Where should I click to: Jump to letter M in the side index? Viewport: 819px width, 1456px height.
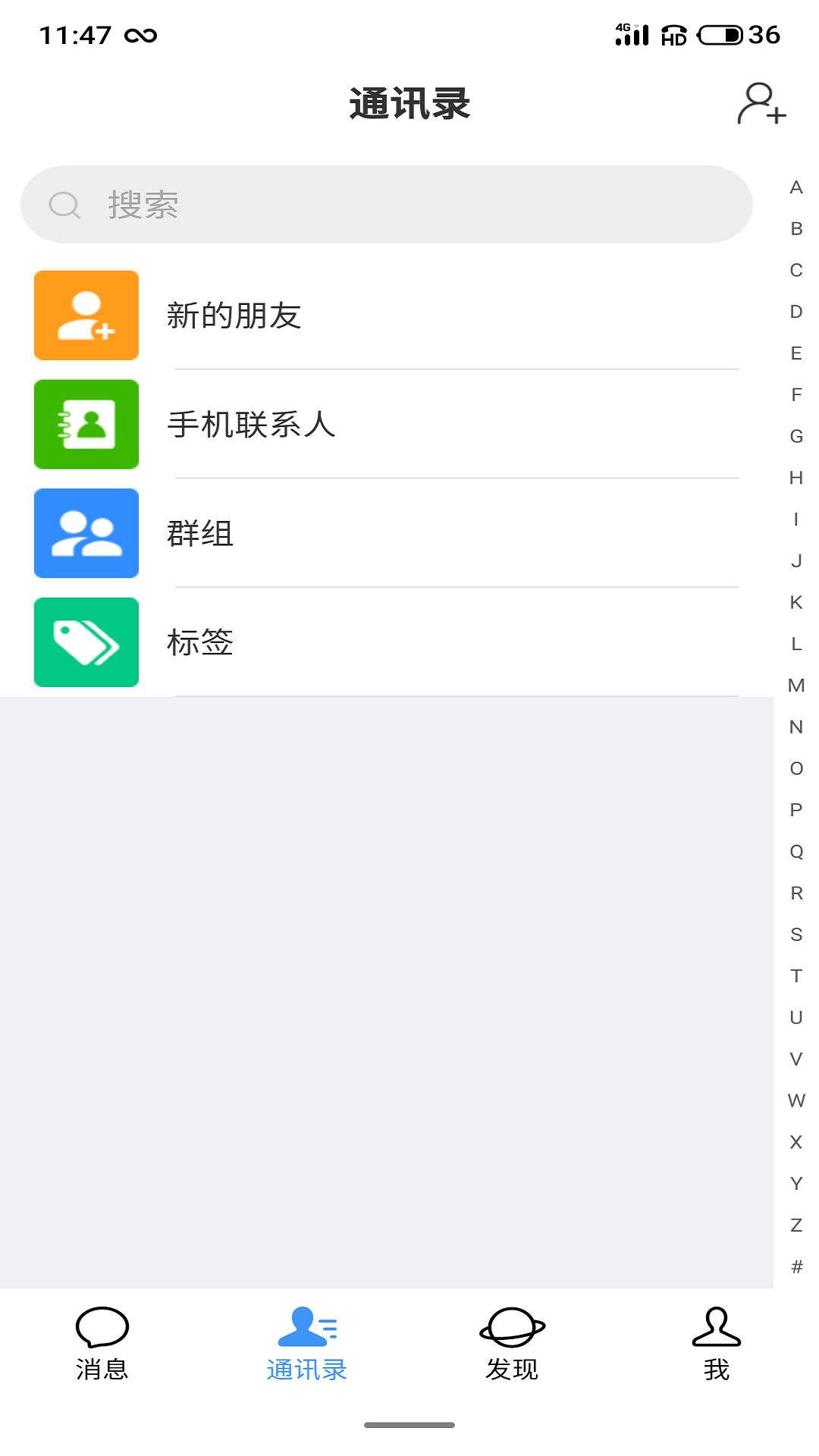click(795, 685)
